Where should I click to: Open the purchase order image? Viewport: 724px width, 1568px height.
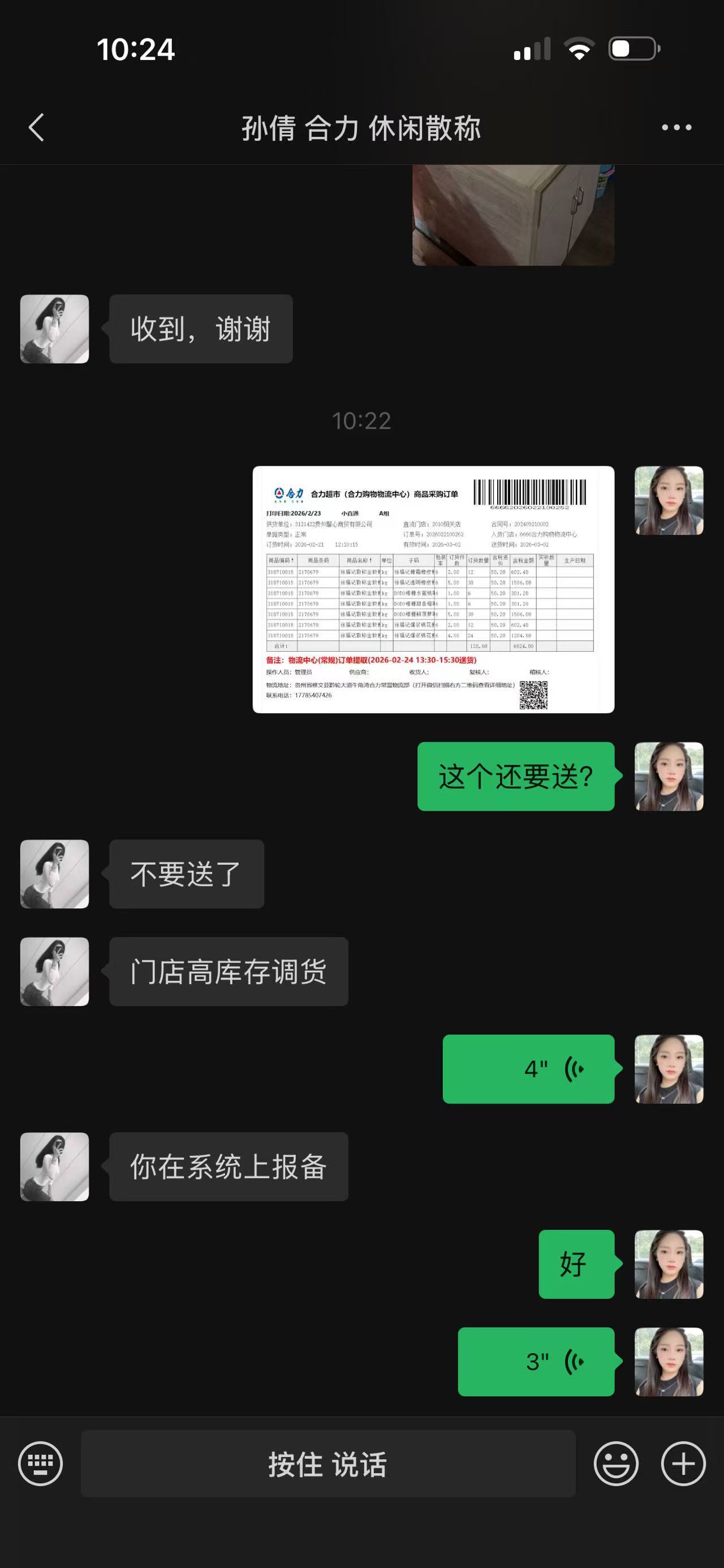tap(433, 589)
